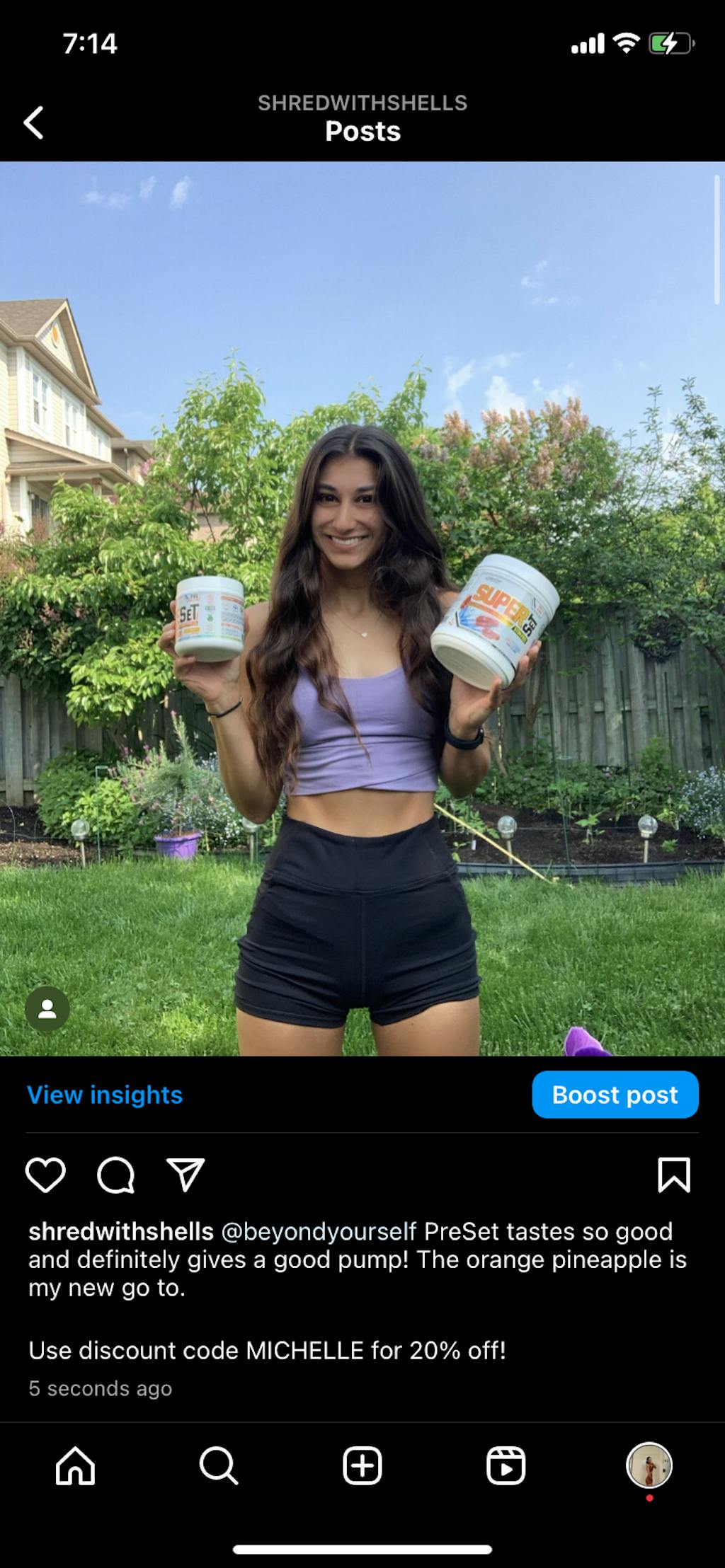Go back using the top-left arrow

tap(34, 122)
